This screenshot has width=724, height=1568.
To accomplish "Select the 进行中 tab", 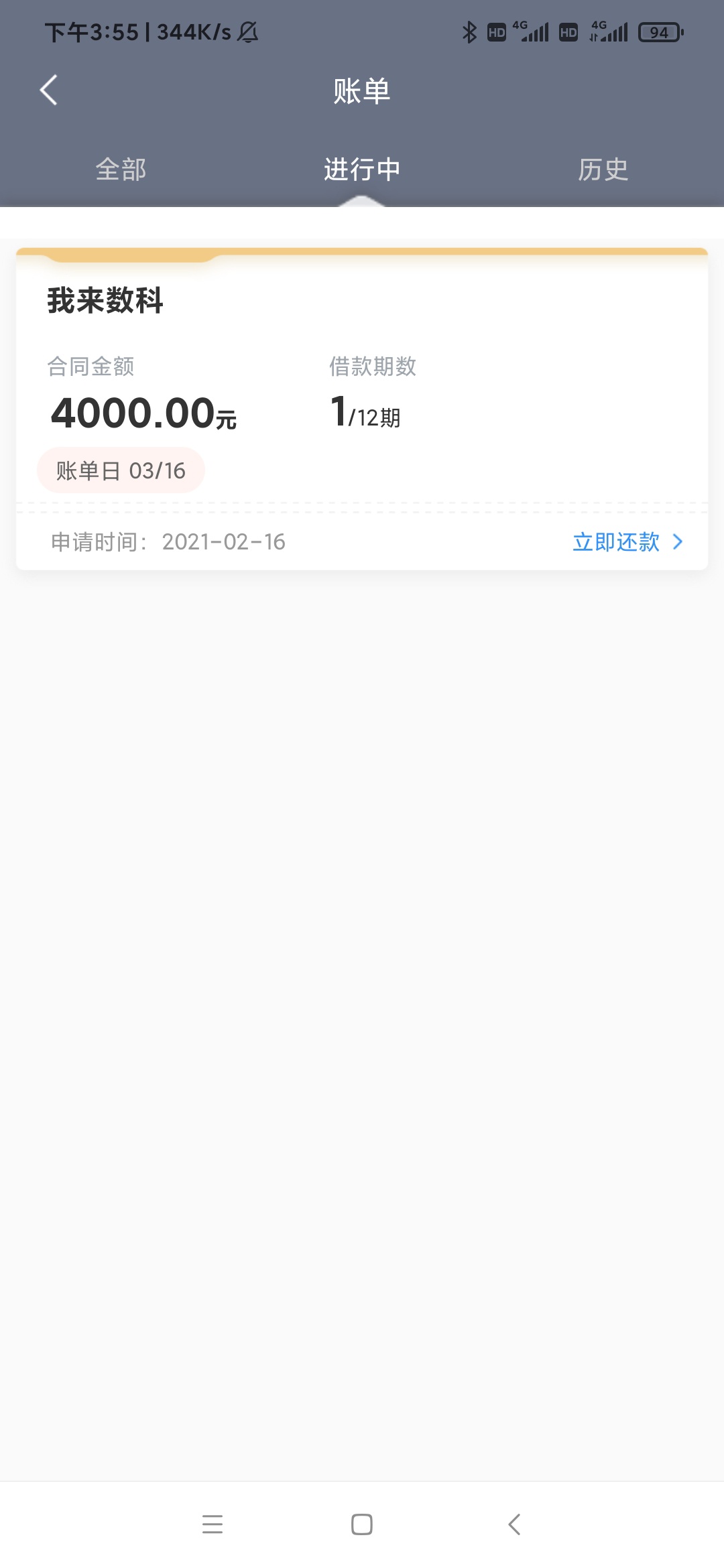I will pyautogui.click(x=362, y=170).
